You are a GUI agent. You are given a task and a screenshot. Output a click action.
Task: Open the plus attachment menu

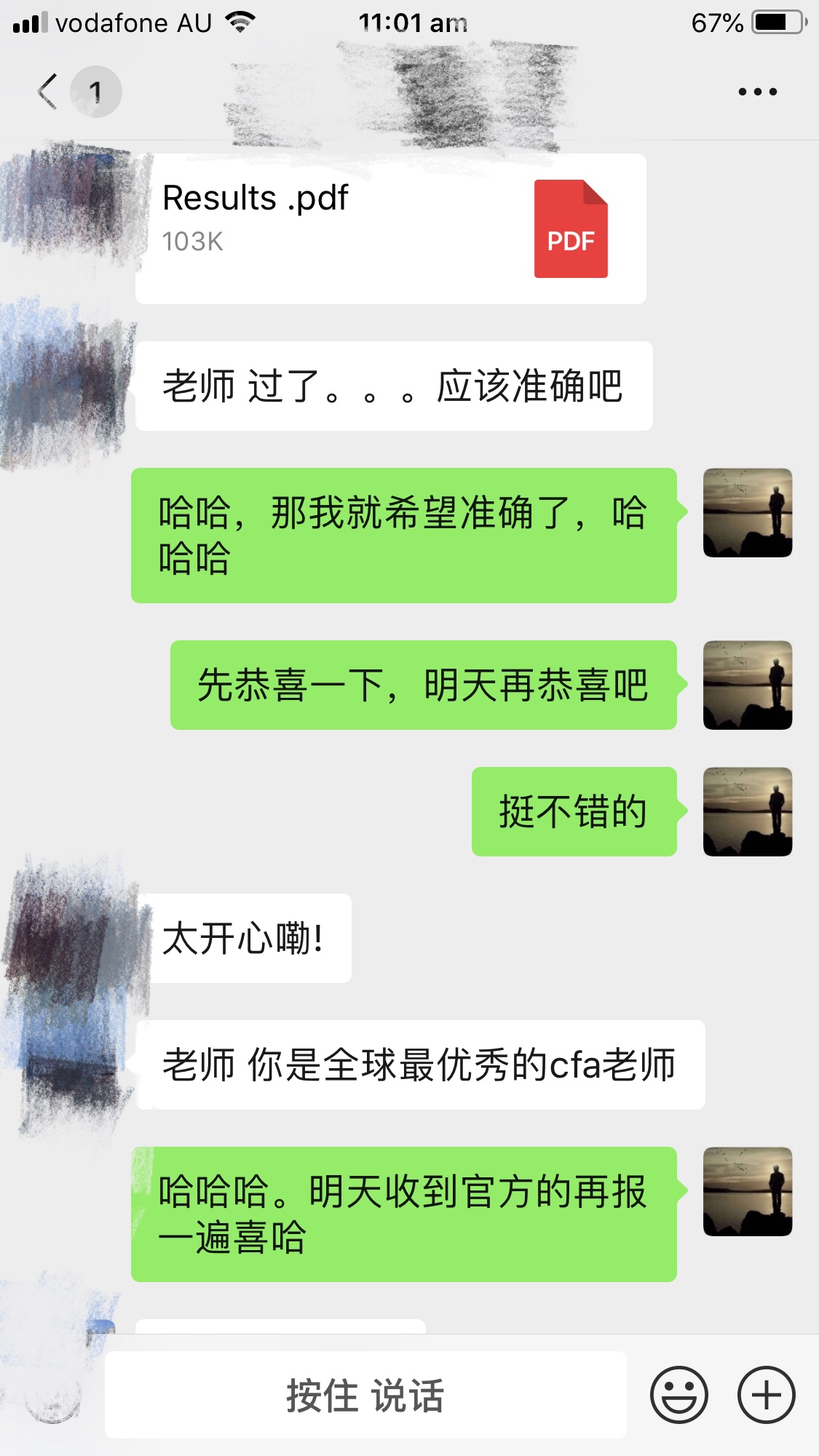click(x=766, y=1395)
